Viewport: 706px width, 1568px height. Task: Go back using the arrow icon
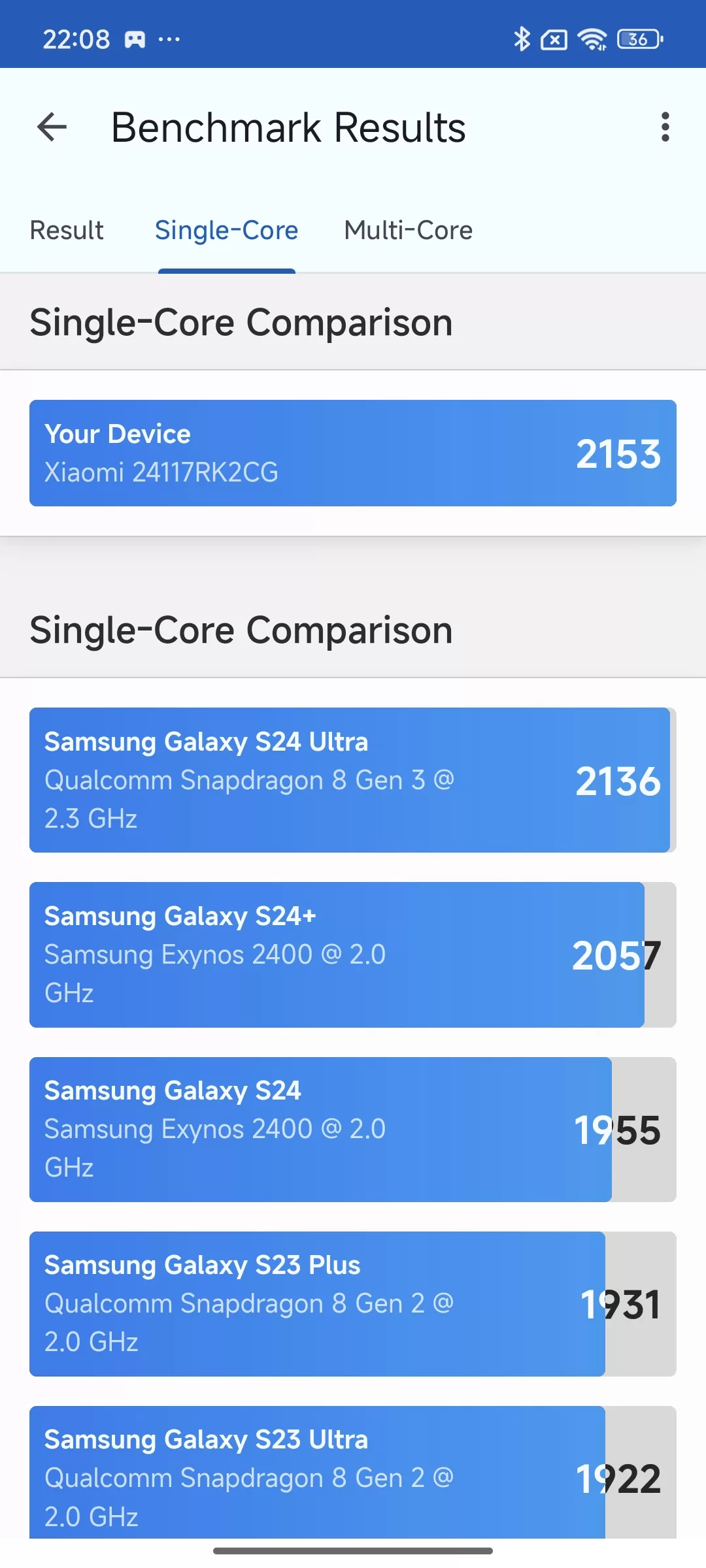coord(52,127)
